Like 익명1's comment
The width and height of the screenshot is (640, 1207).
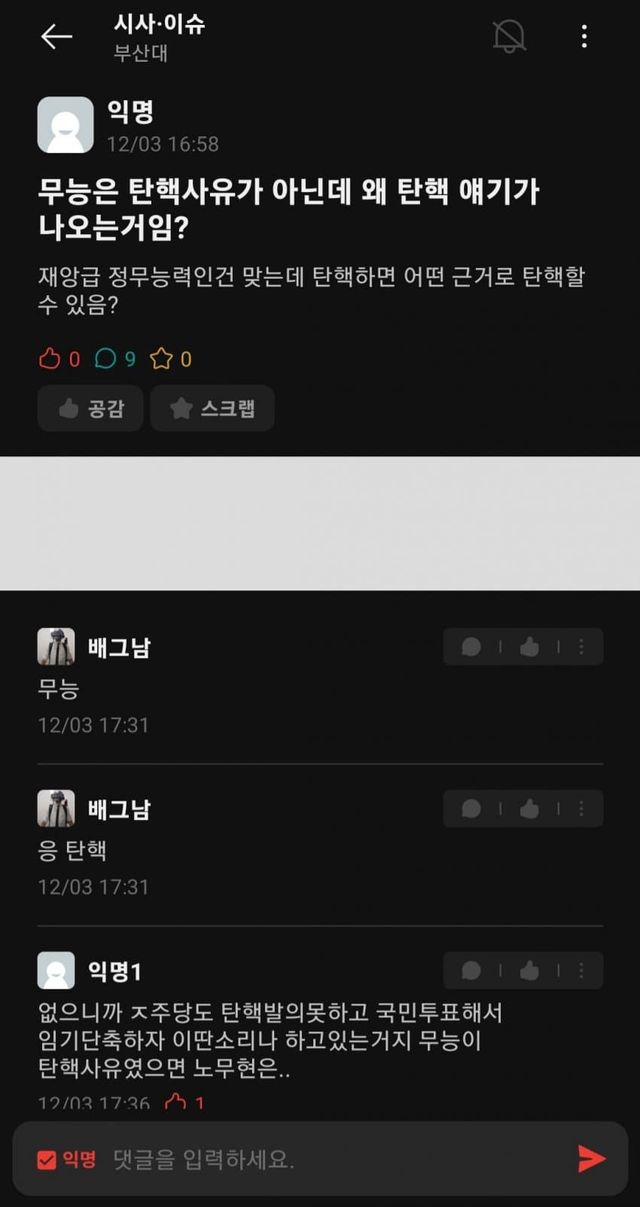point(529,971)
